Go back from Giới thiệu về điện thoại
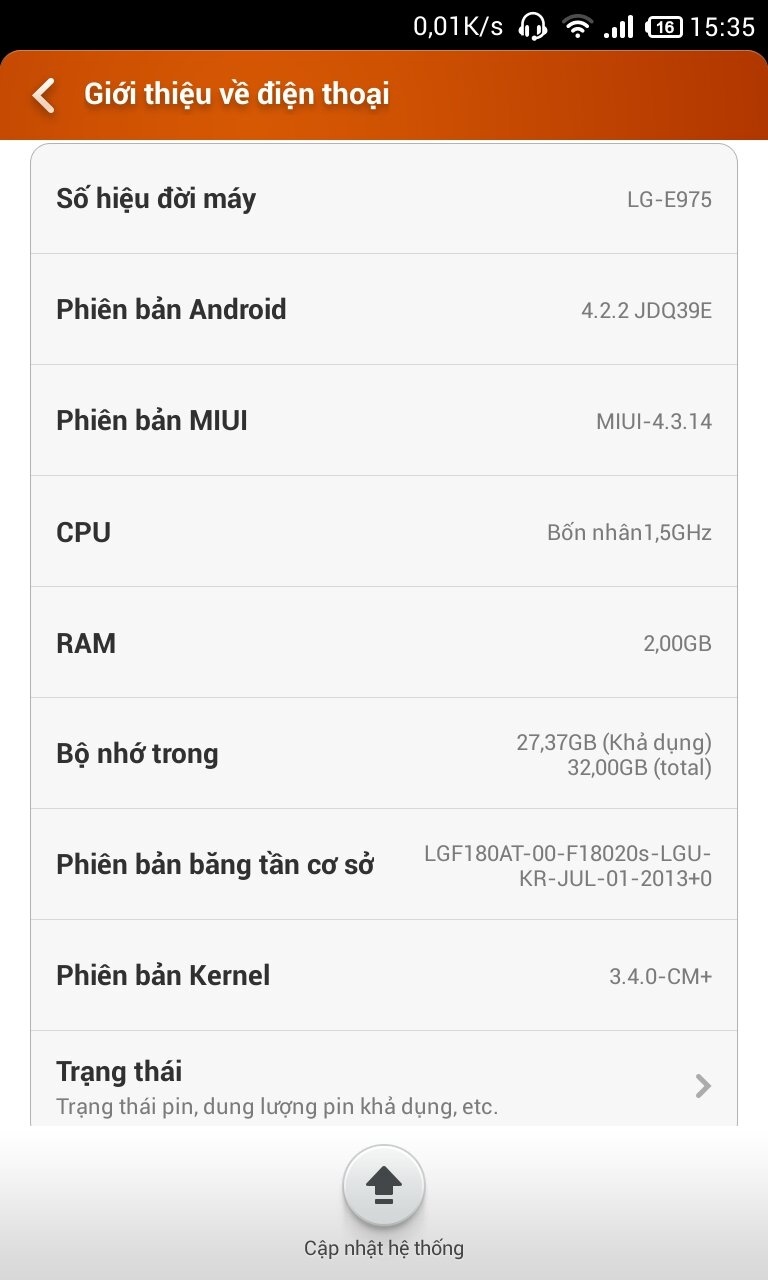768x1280 pixels. (44, 95)
